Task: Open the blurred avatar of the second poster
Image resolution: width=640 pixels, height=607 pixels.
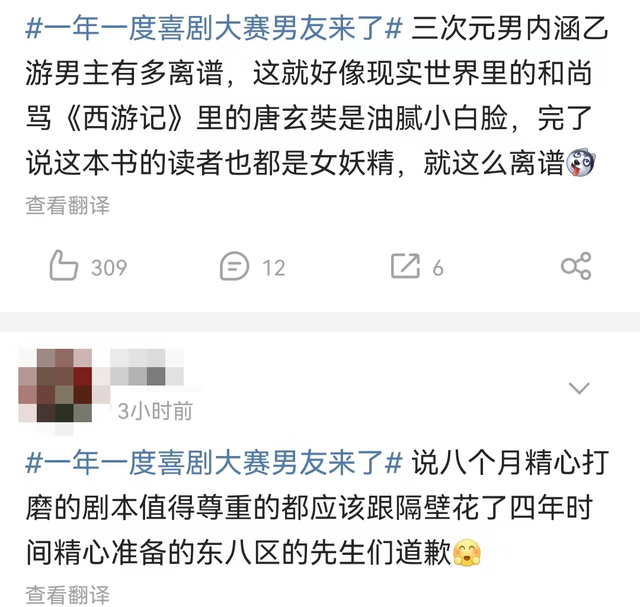Action: (x=55, y=385)
